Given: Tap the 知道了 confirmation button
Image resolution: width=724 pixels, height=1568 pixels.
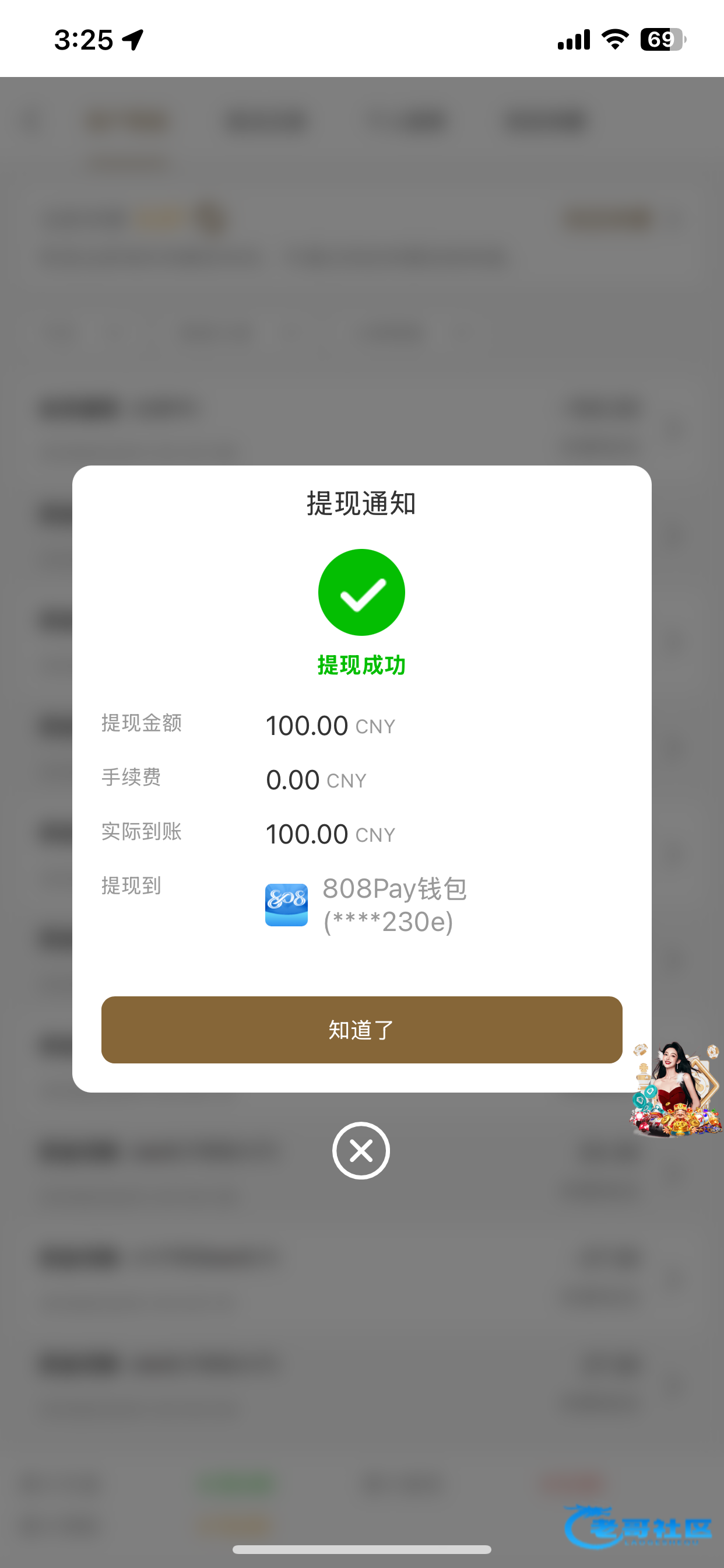Looking at the screenshot, I should point(361,1030).
